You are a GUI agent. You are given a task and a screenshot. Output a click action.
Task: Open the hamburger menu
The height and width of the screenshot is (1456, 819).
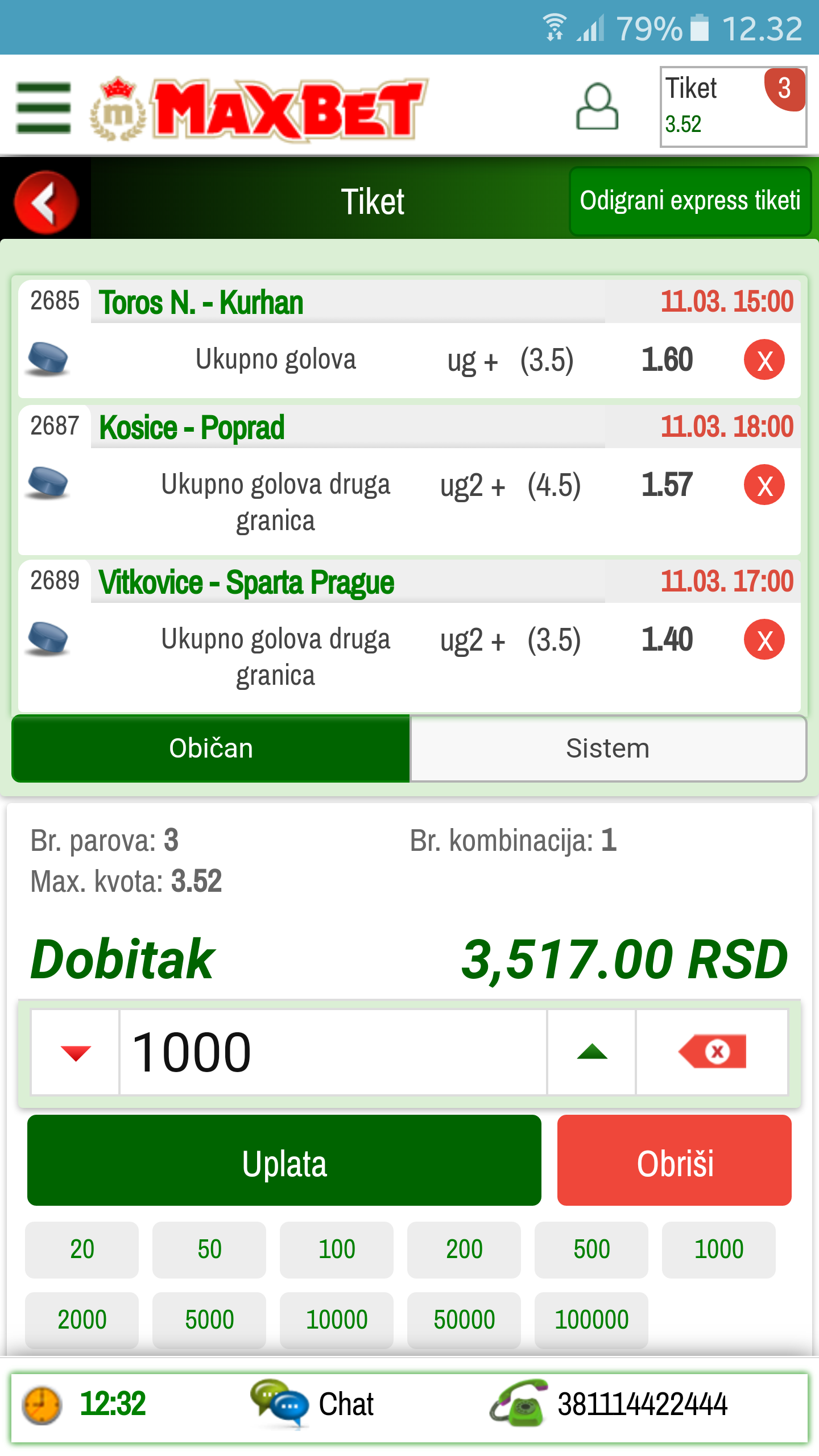44,107
